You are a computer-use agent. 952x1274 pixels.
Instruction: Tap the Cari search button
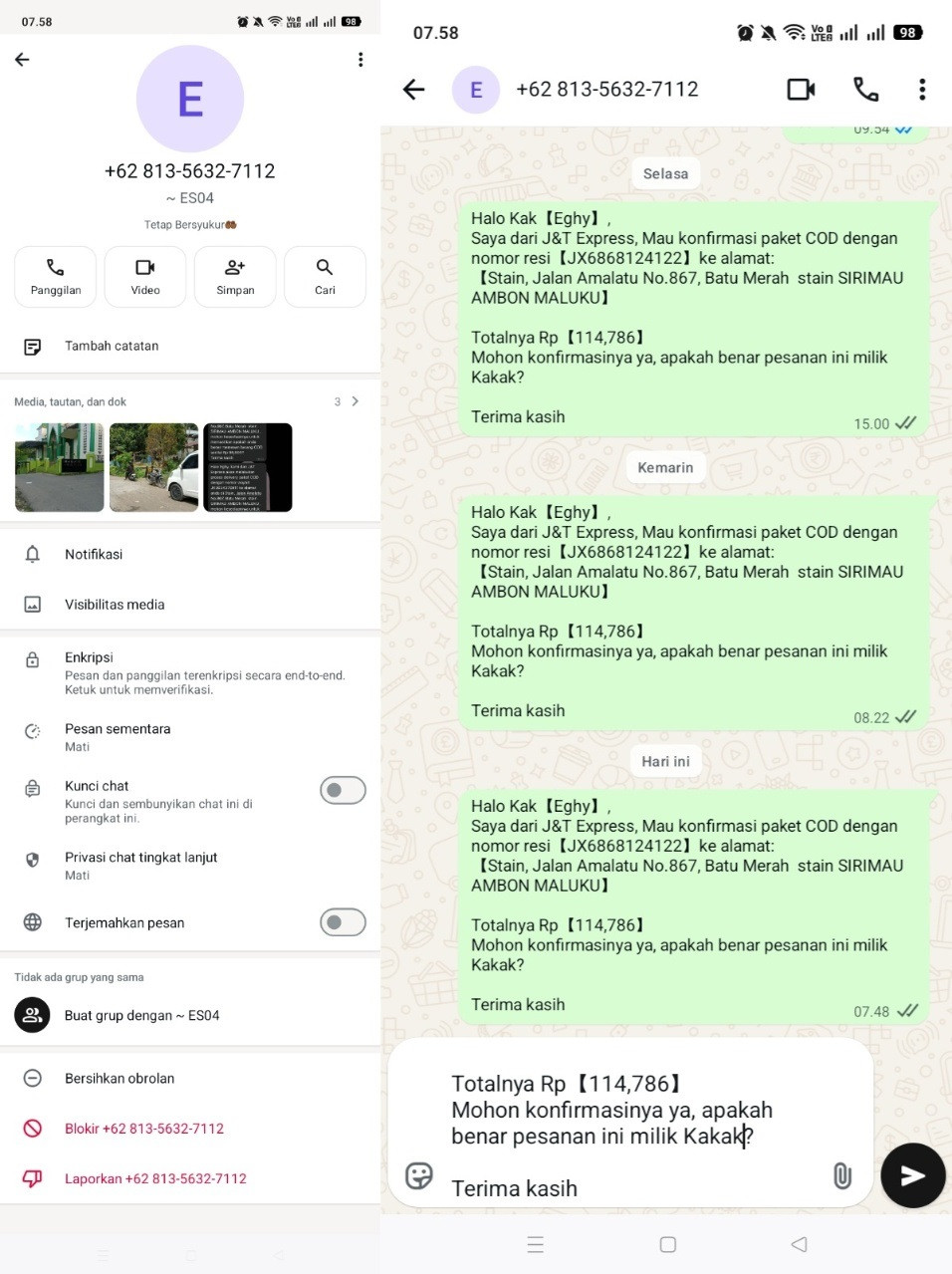tap(325, 277)
